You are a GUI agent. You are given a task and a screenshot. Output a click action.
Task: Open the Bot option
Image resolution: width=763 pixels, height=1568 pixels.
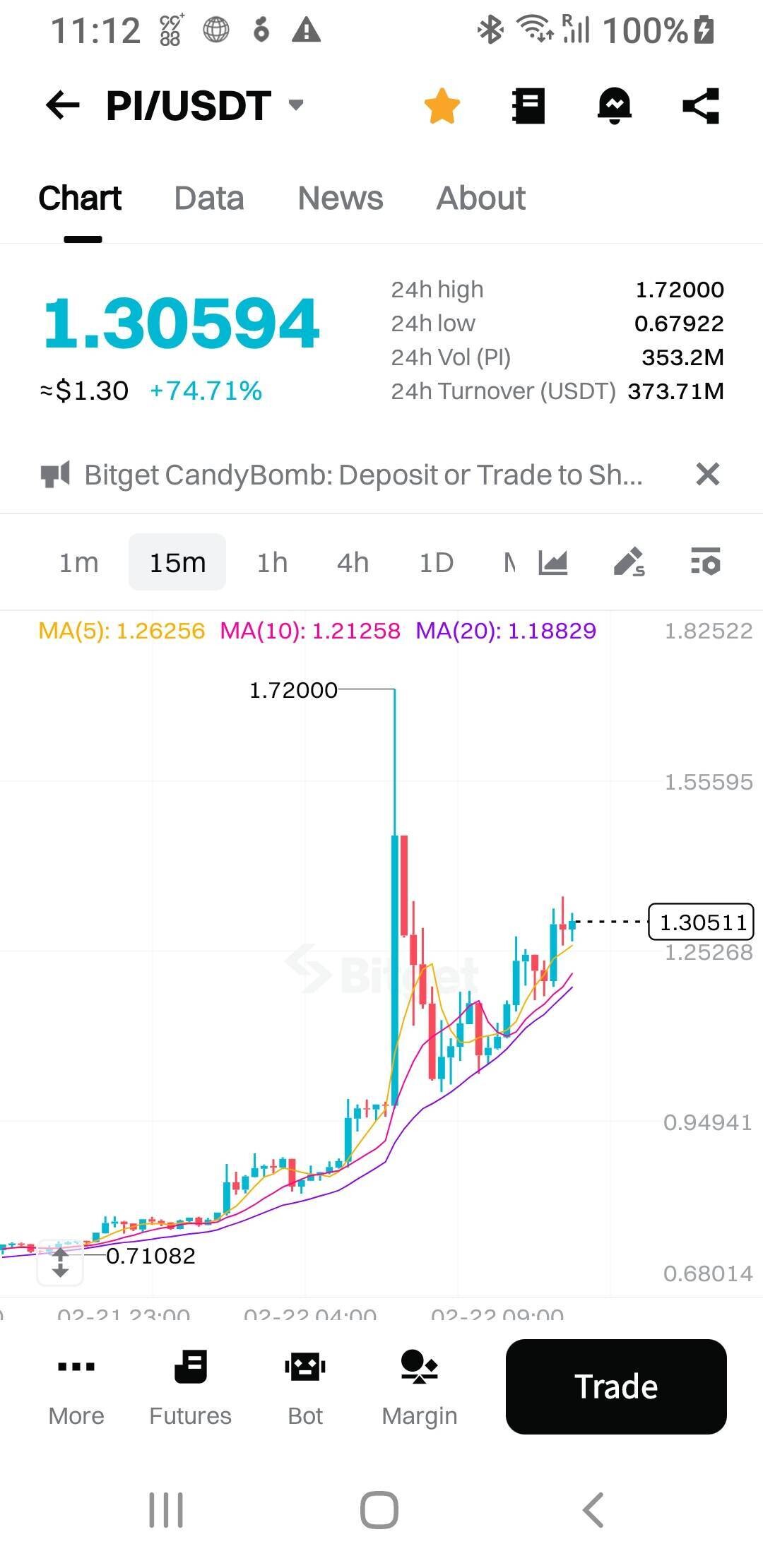tap(305, 1386)
